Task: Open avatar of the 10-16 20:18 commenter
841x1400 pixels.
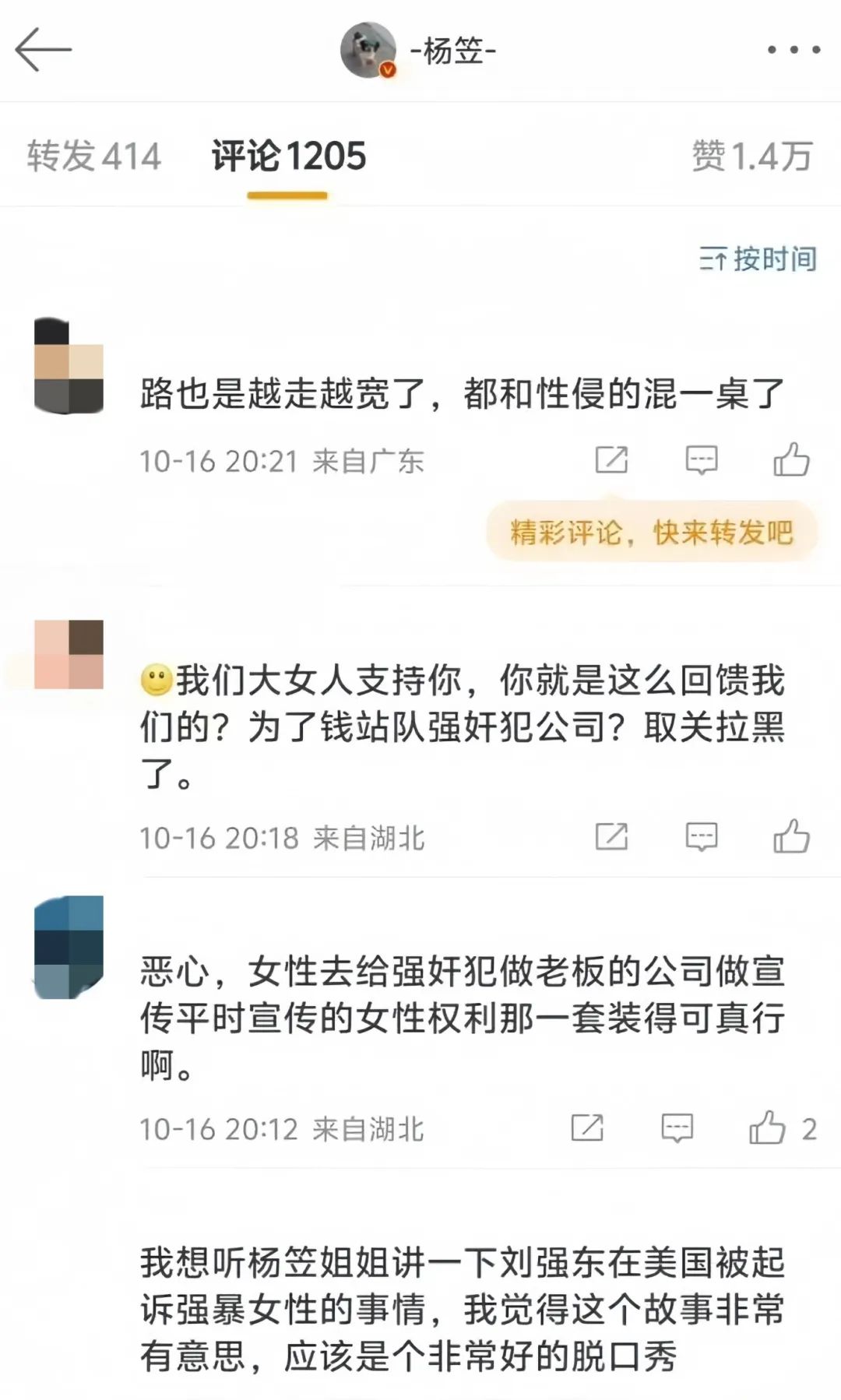Action: click(69, 654)
